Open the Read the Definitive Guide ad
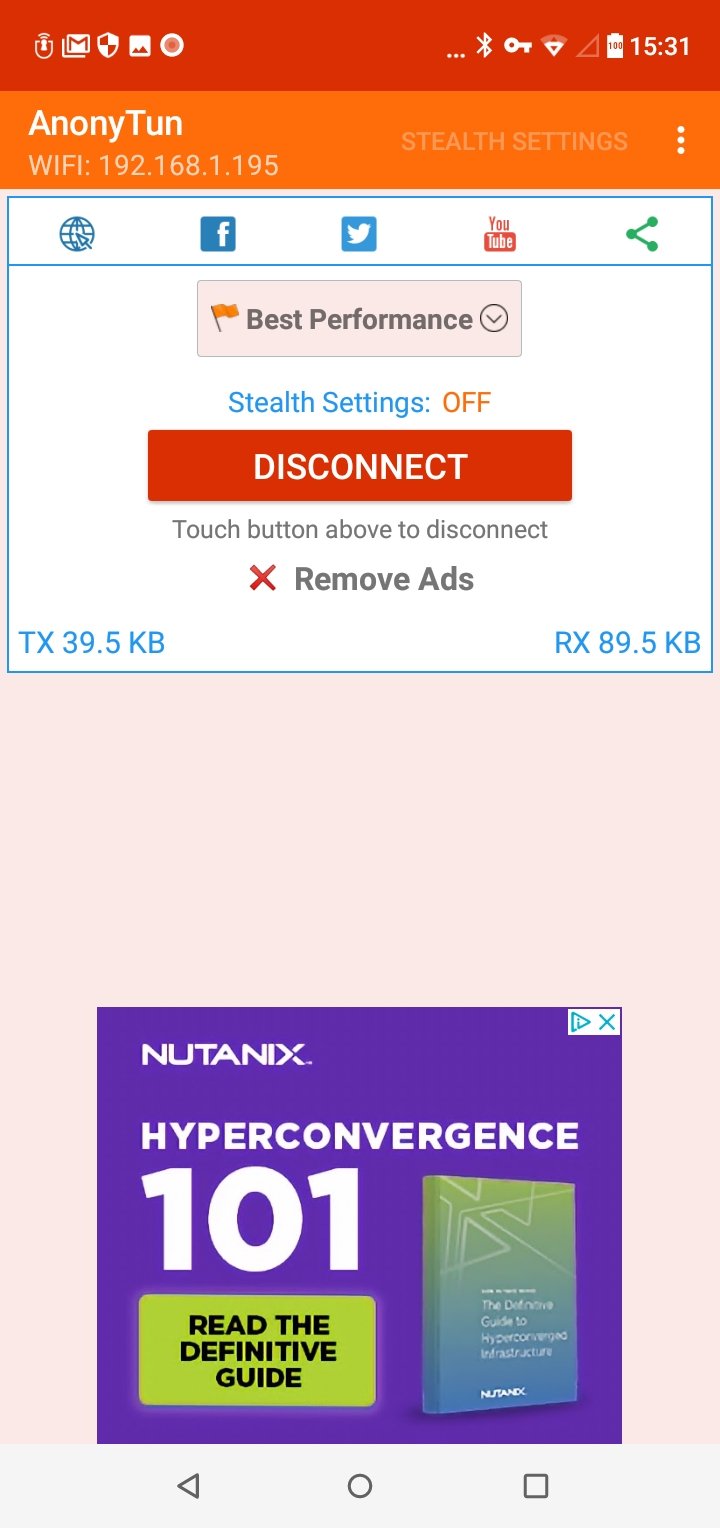Screen dimensions: 720x1528 (x=258, y=1351)
